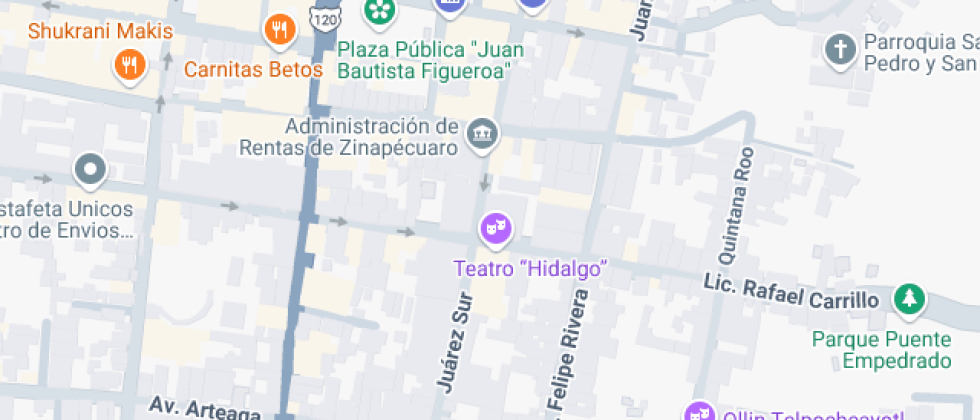
Task: Open Administración de Rentas de Zinapécuaro marker
Action: (x=483, y=134)
